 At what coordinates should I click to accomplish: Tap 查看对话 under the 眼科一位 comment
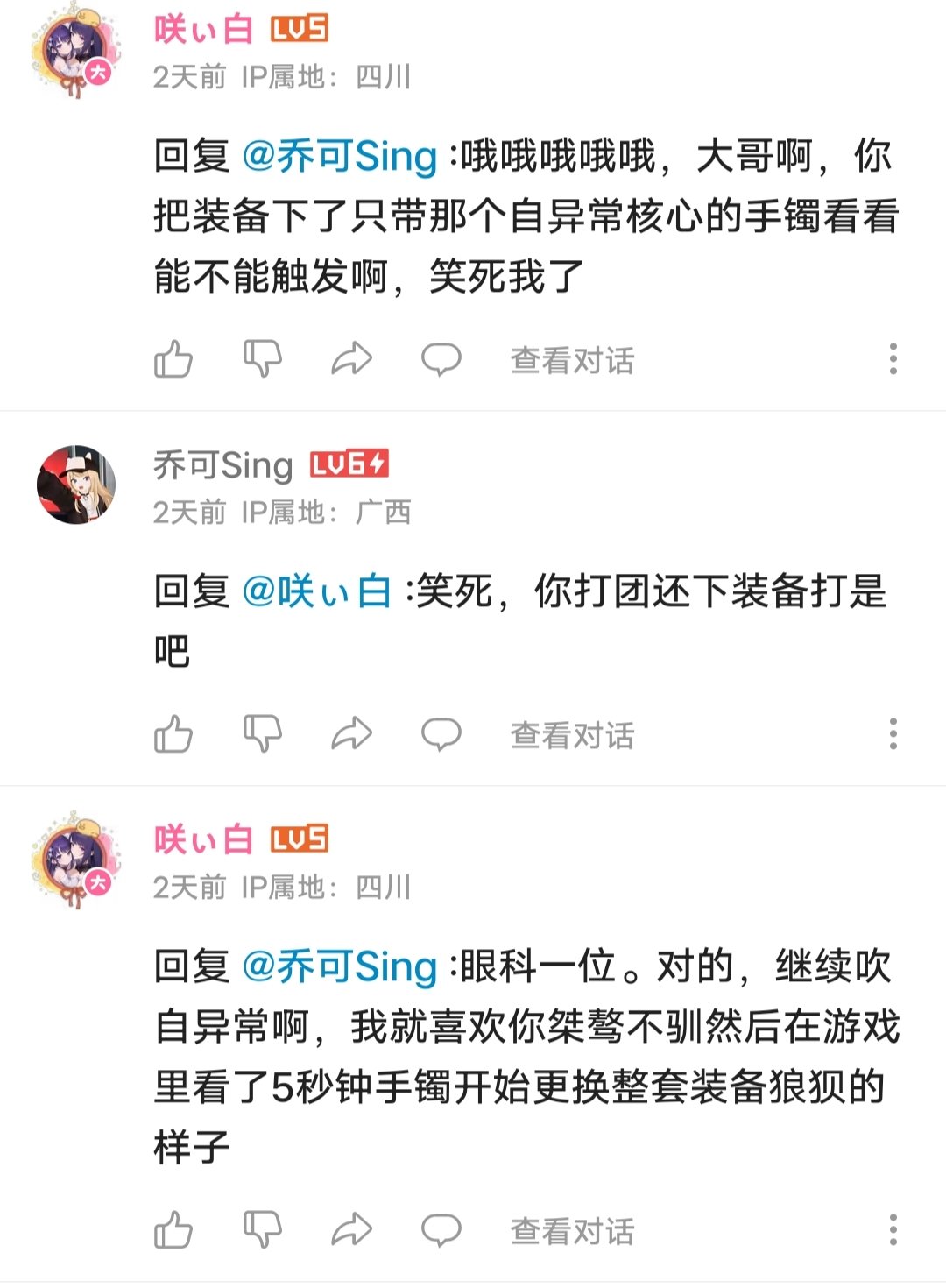(x=573, y=1231)
